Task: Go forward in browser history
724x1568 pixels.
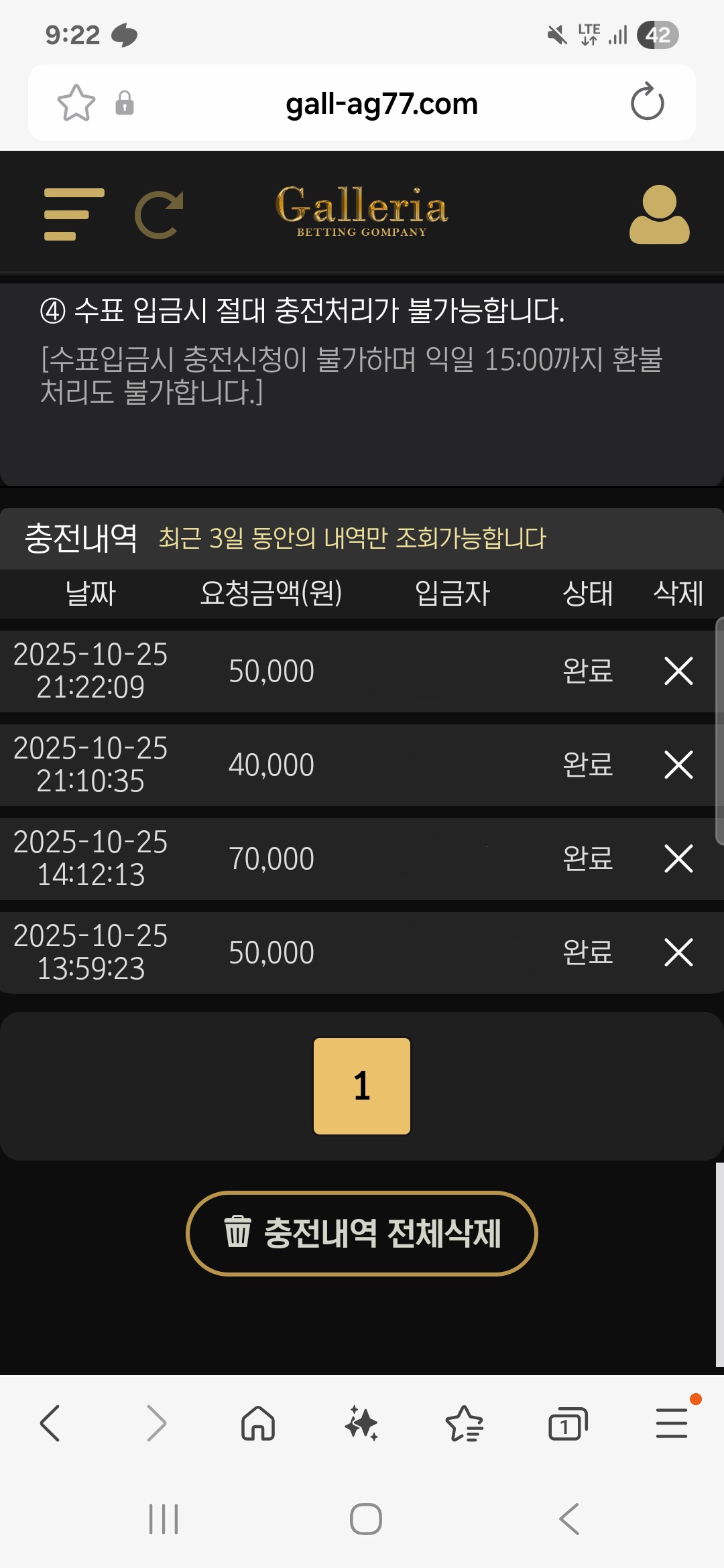Action: 156,1423
